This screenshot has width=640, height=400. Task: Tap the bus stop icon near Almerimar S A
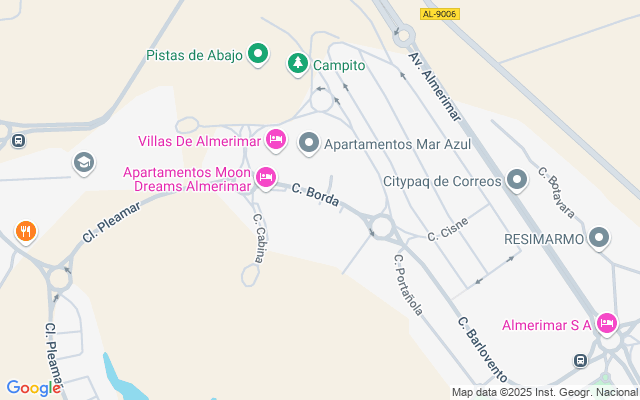pyautogui.click(x=580, y=360)
